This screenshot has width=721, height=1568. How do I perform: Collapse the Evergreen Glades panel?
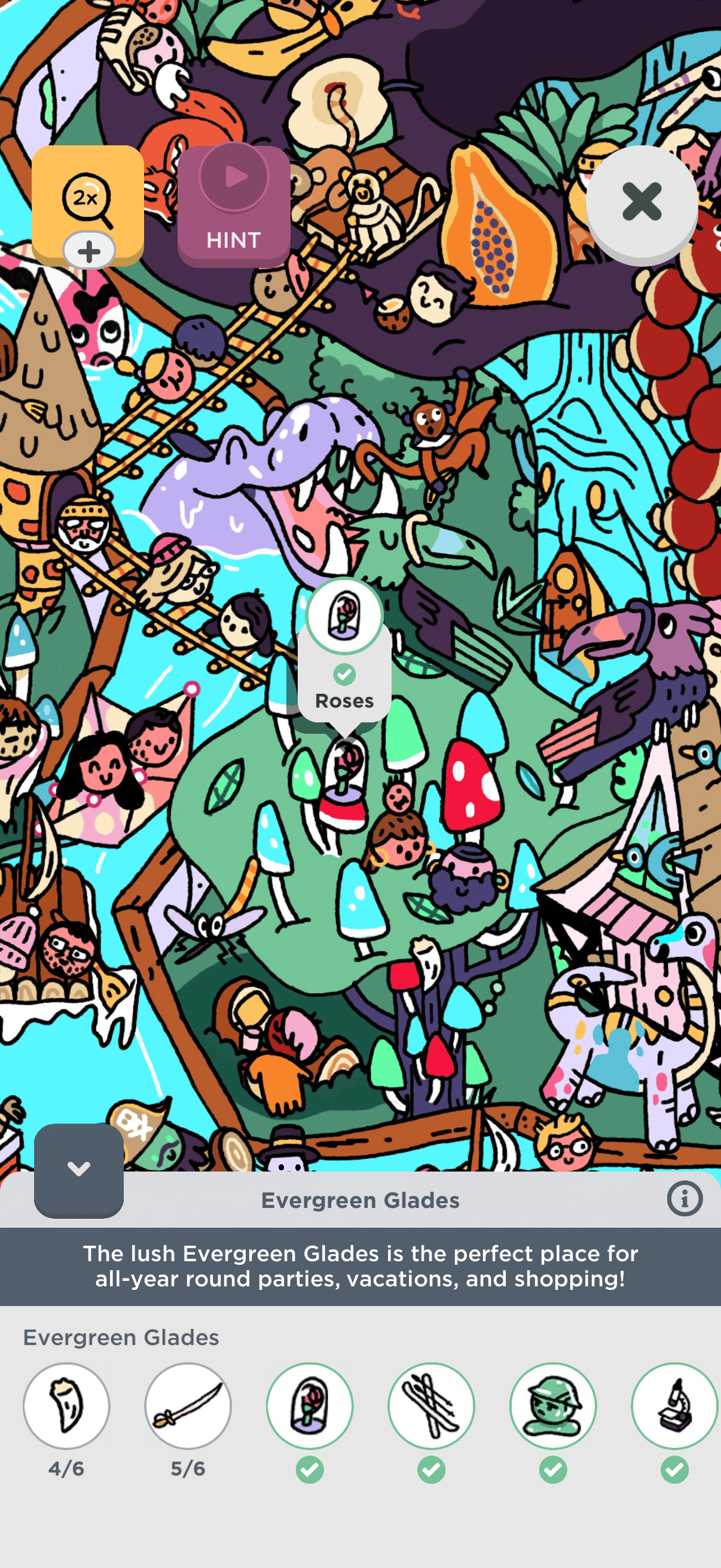[x=78, y=1169]
